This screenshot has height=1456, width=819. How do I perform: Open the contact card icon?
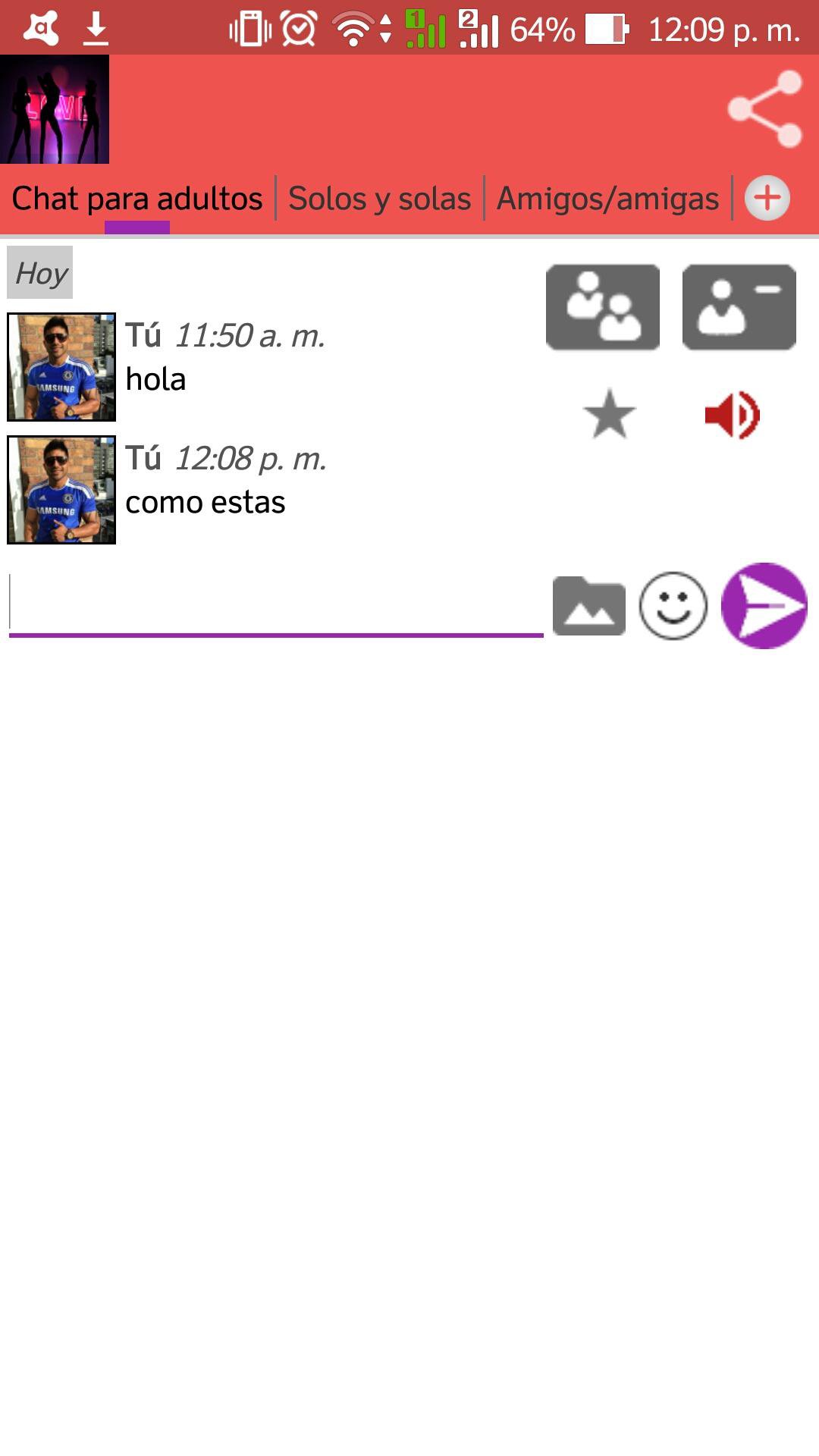(739, 307)
